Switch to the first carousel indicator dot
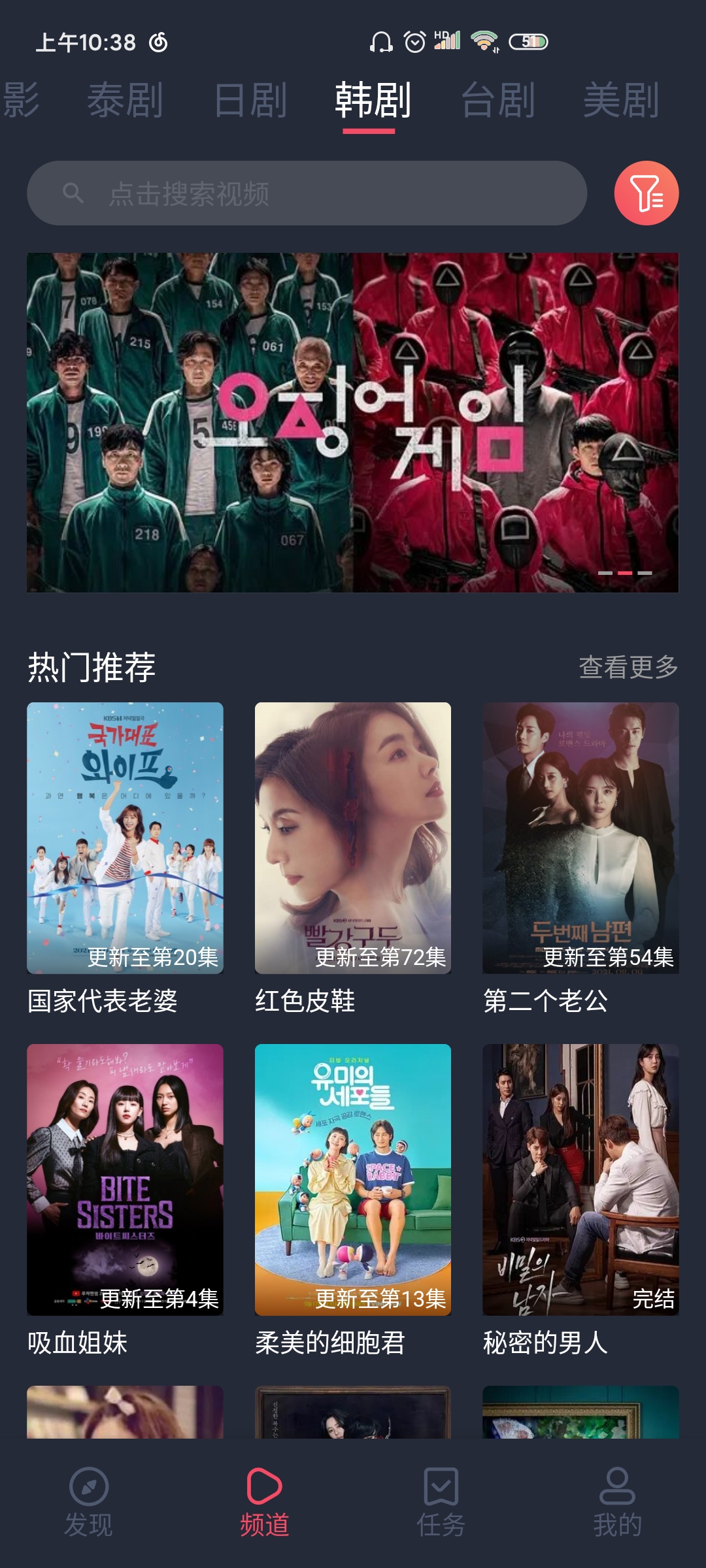The image size is (706, 1568). pyautogui.click(x=605, y=573)
